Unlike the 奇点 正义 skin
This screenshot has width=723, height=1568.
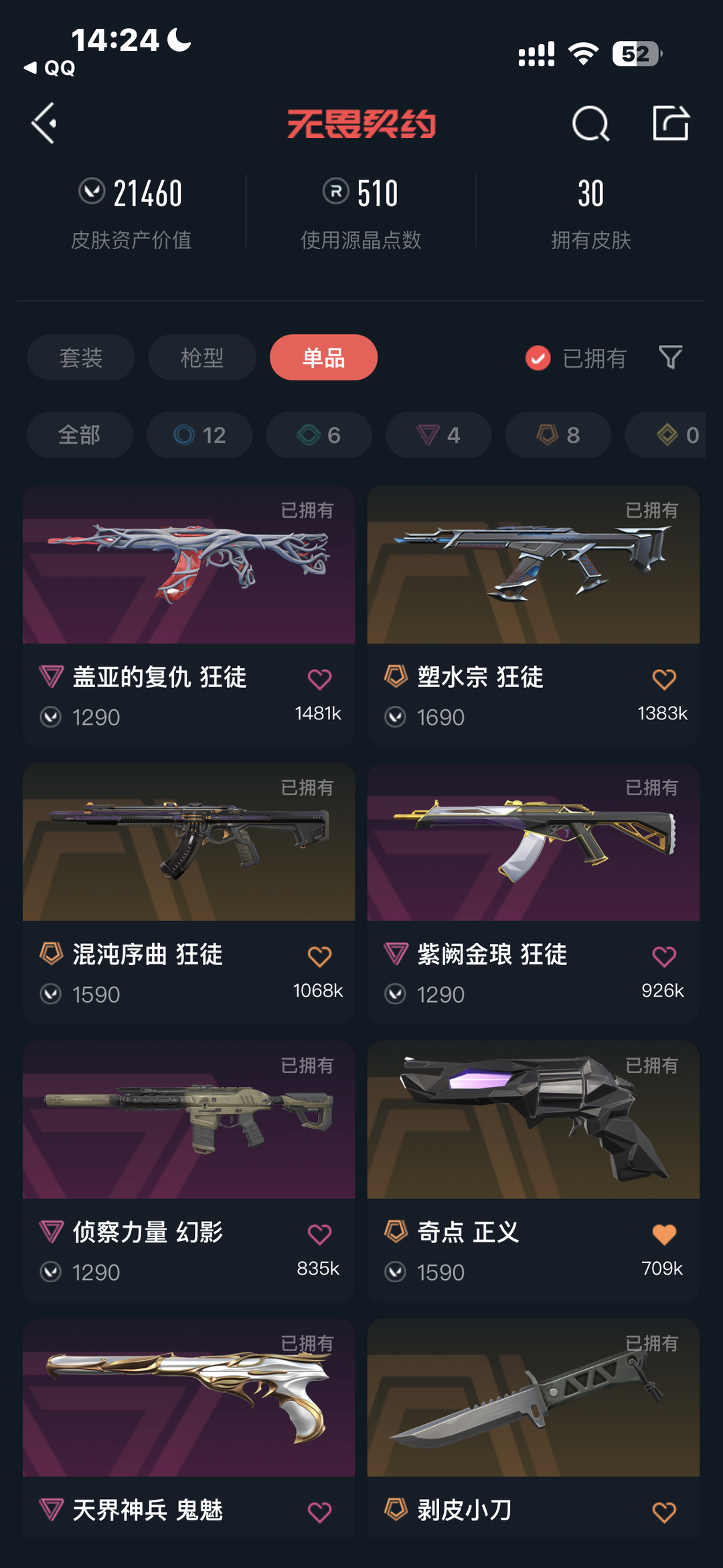click(664, 1234)
